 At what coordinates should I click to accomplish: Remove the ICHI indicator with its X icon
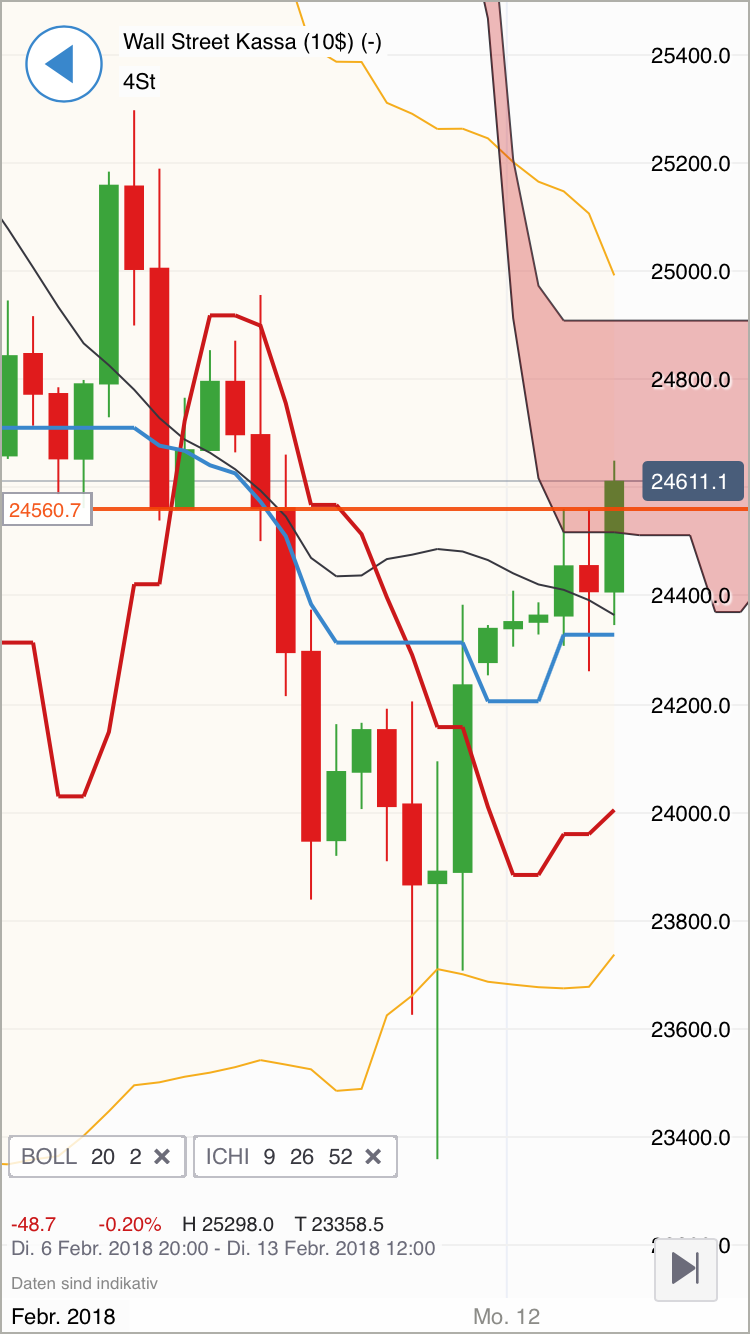click(x=373, y=1156)
